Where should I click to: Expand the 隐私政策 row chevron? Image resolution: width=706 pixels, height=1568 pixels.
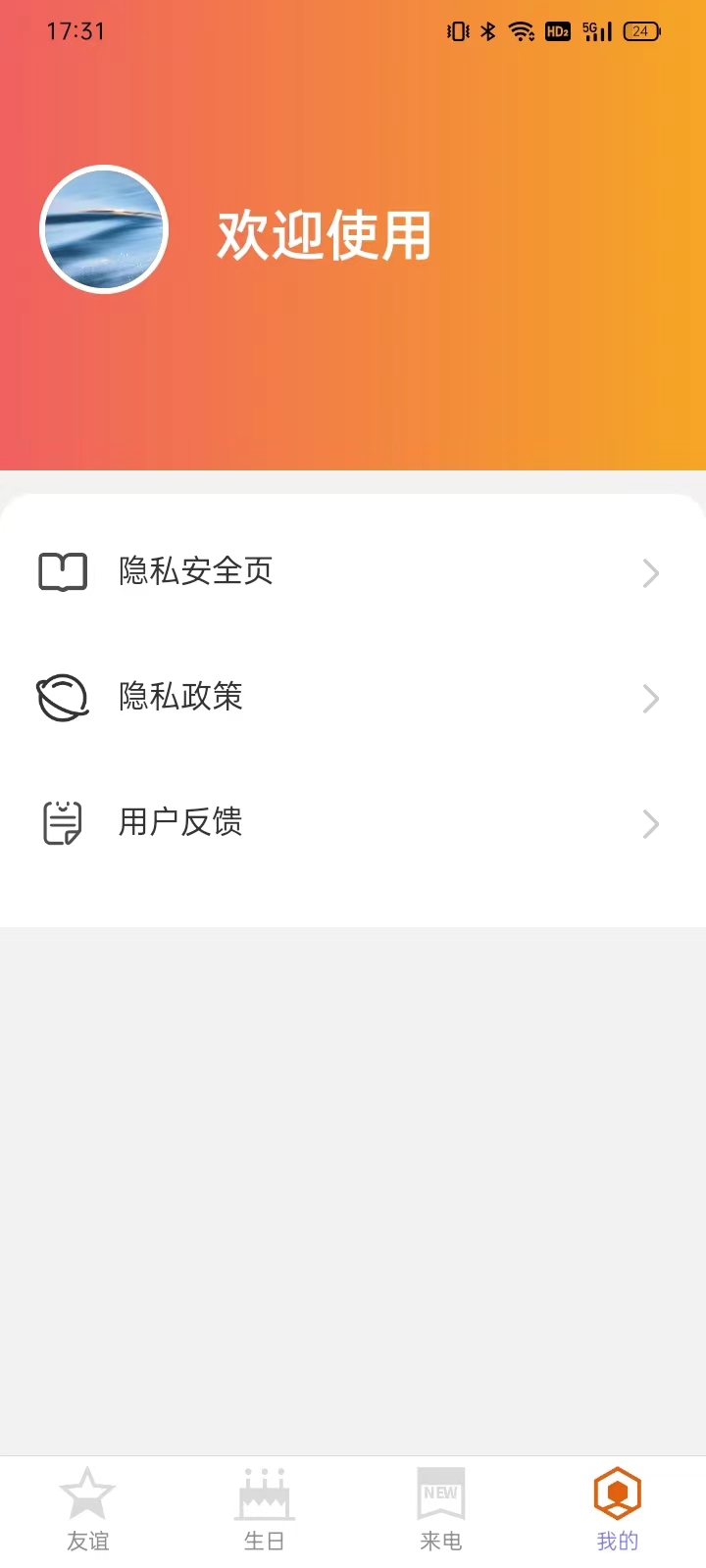coord(650,697)
